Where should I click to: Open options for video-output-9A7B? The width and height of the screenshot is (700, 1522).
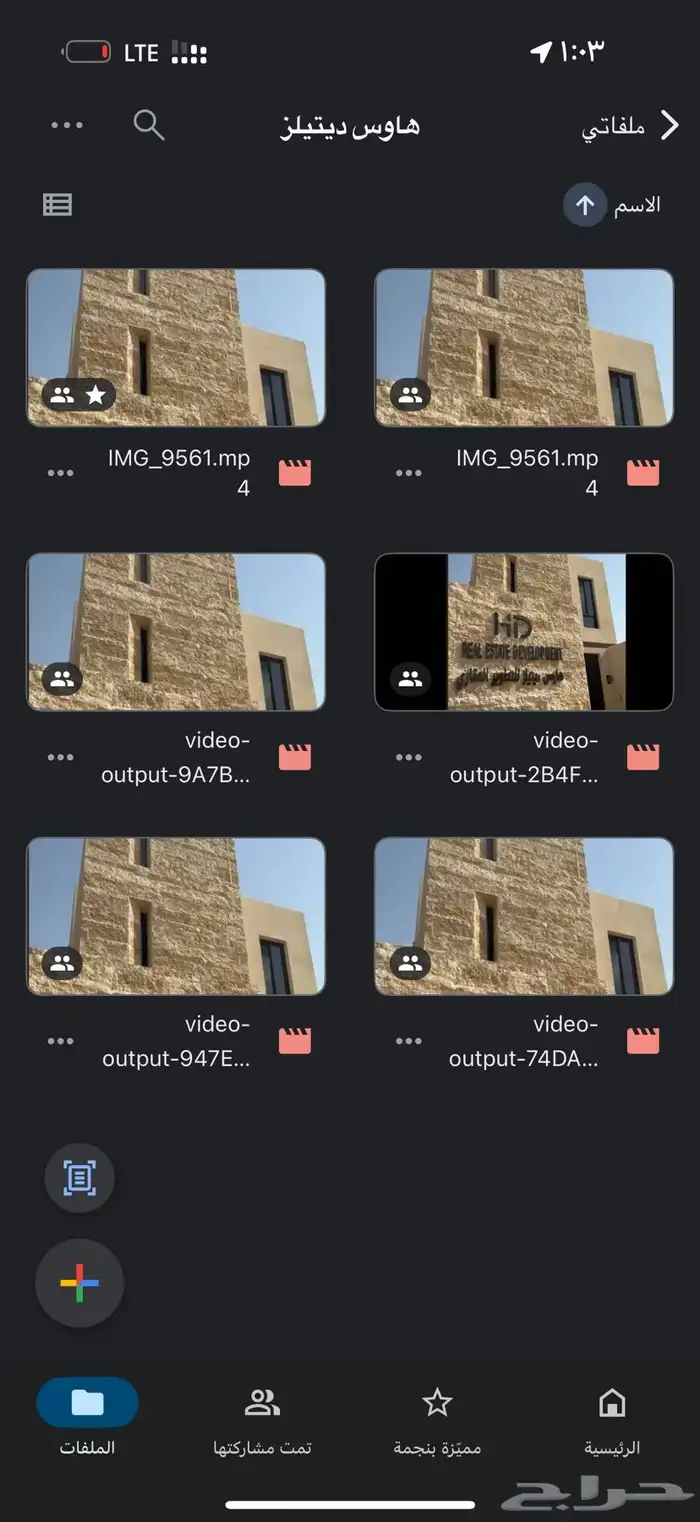click(61, 757)
